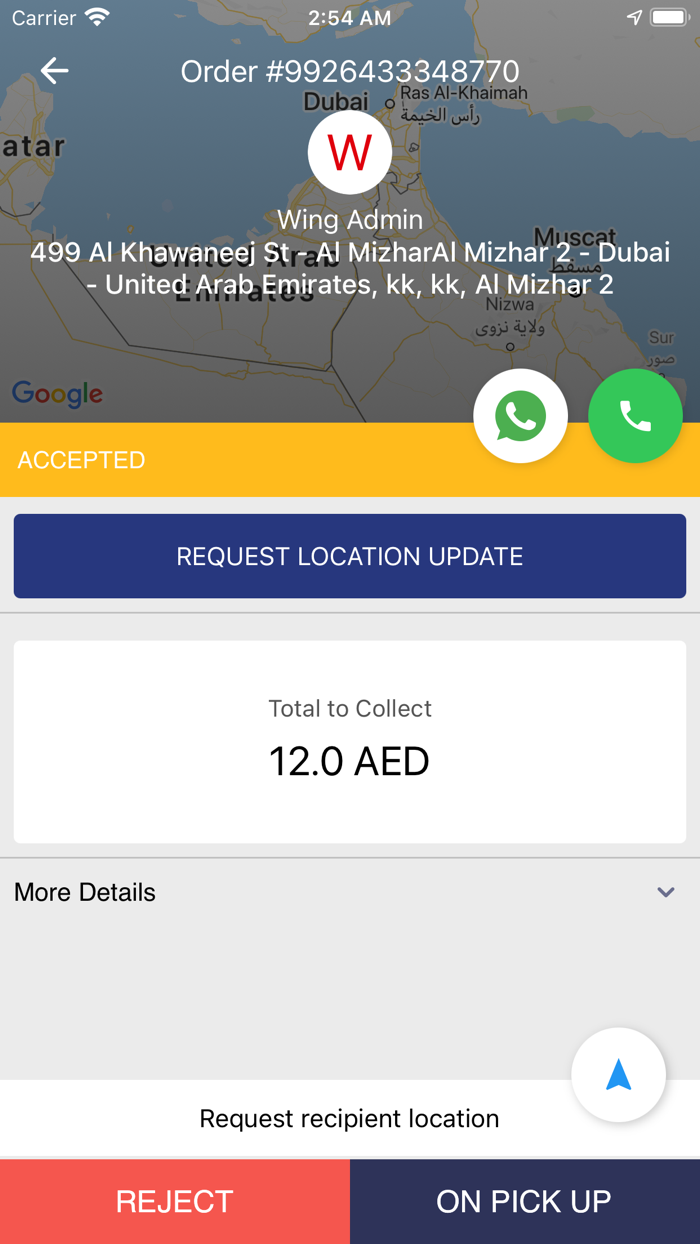Open navigation with the blue arrow button
Viewport: 700px width, 1244px height.
[618, 1075]
